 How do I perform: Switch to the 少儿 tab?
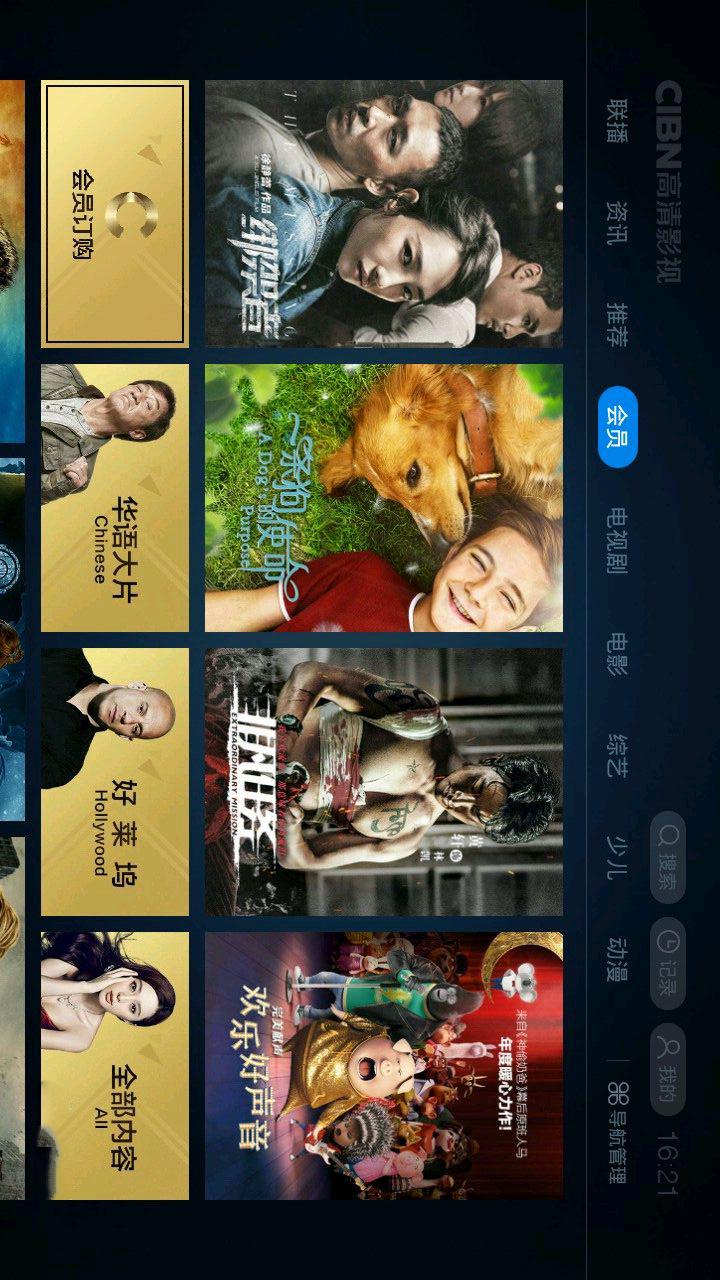pyautogui.click(x=617, y=855)
